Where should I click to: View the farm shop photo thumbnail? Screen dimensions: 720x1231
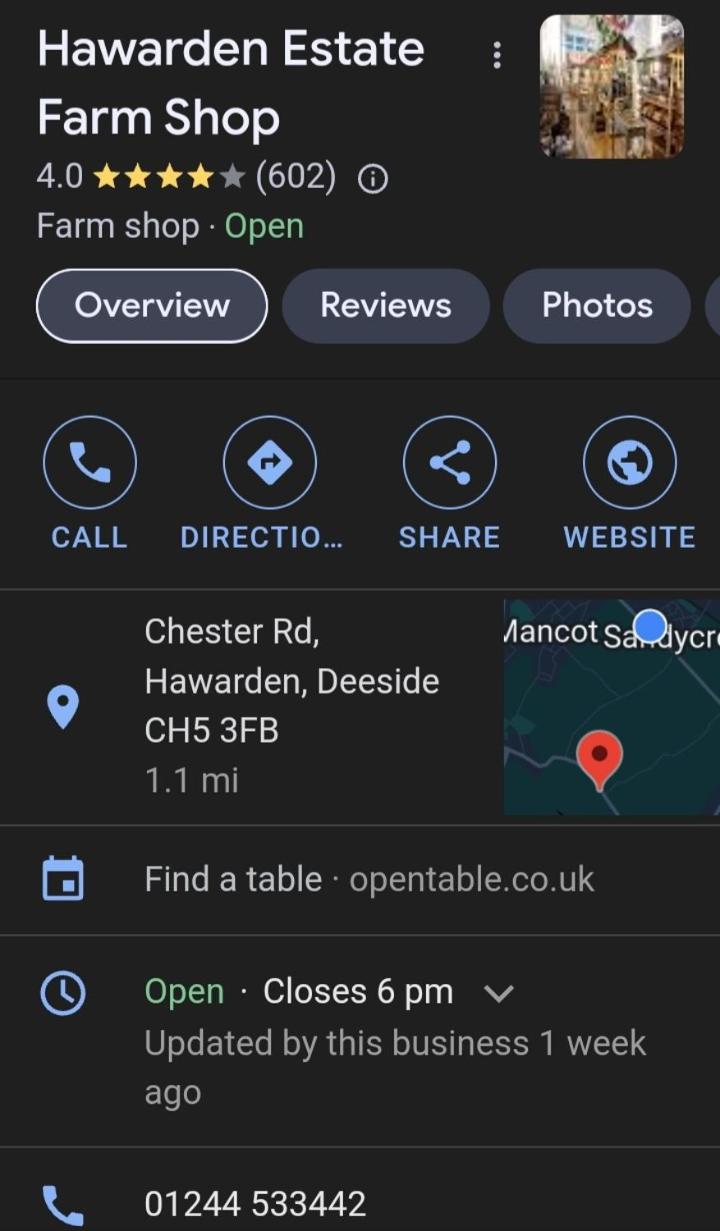click(x=612, y=86)
